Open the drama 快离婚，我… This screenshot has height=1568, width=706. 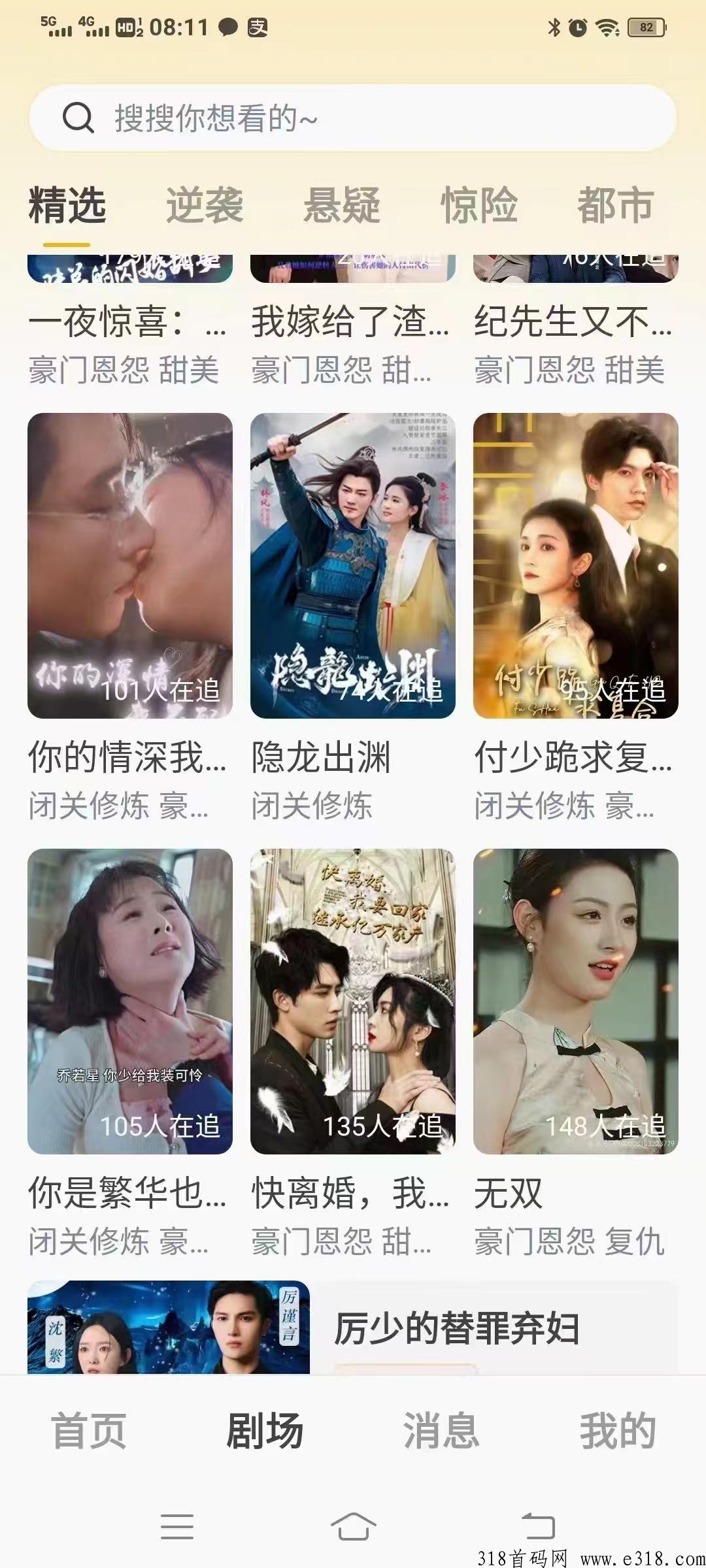353,1001
